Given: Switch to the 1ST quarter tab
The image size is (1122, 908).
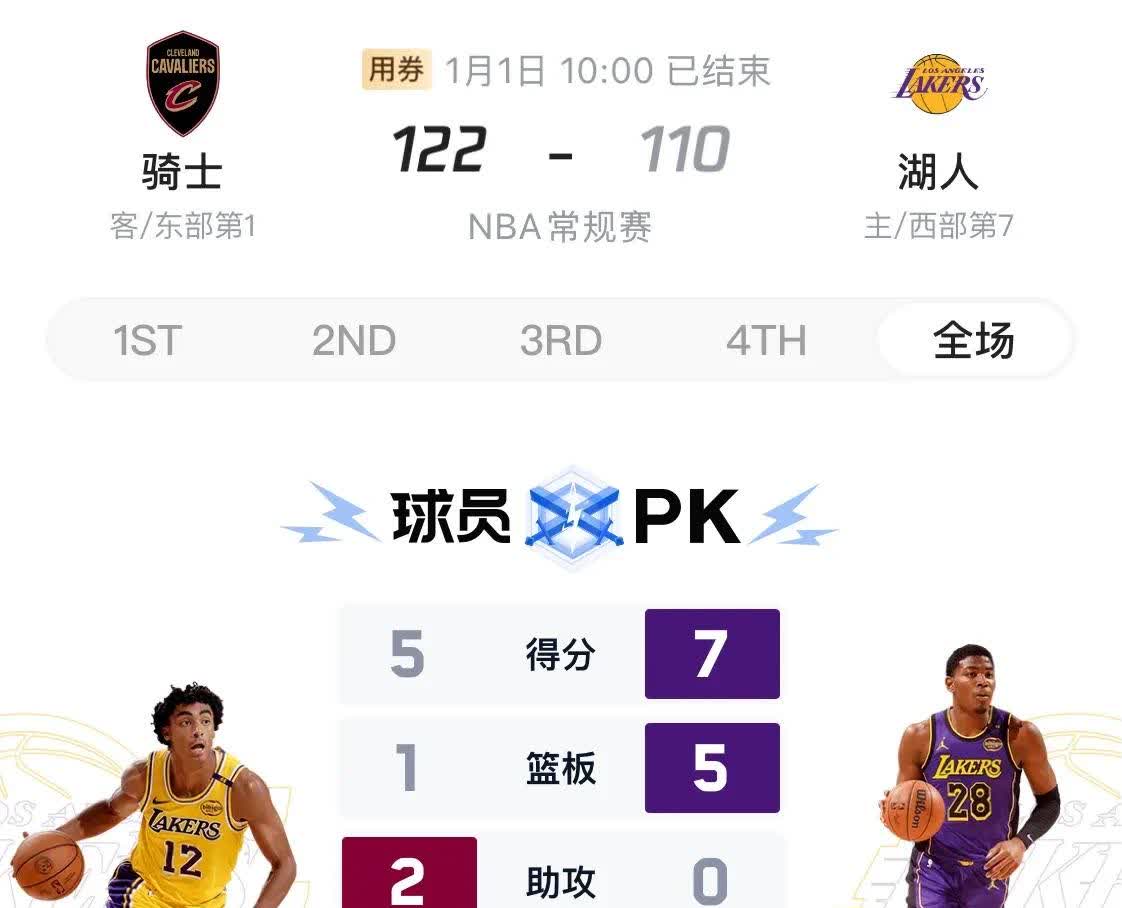Looking at the screenshot, I should coord(147,341).
